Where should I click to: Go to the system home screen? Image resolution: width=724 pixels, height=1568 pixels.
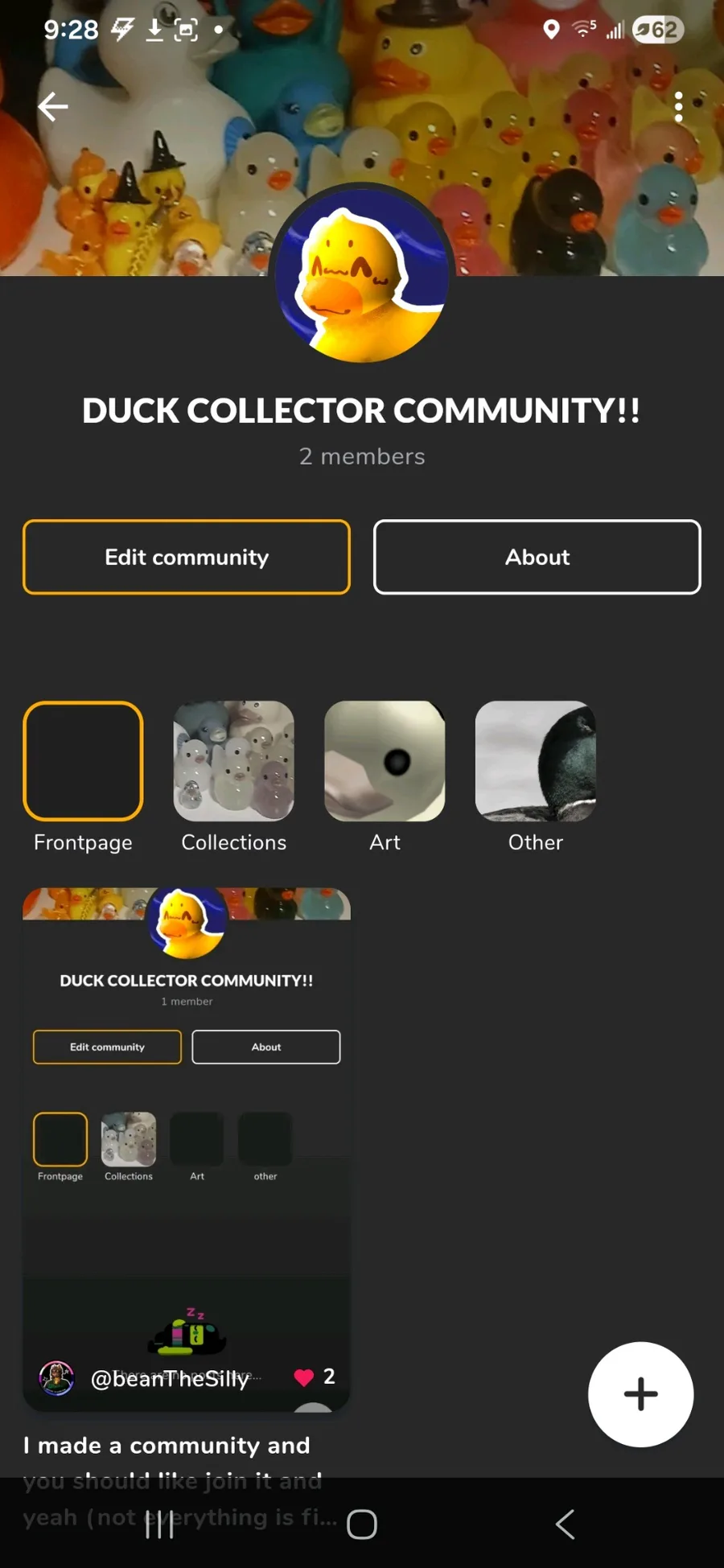(x=362, y=1524)
